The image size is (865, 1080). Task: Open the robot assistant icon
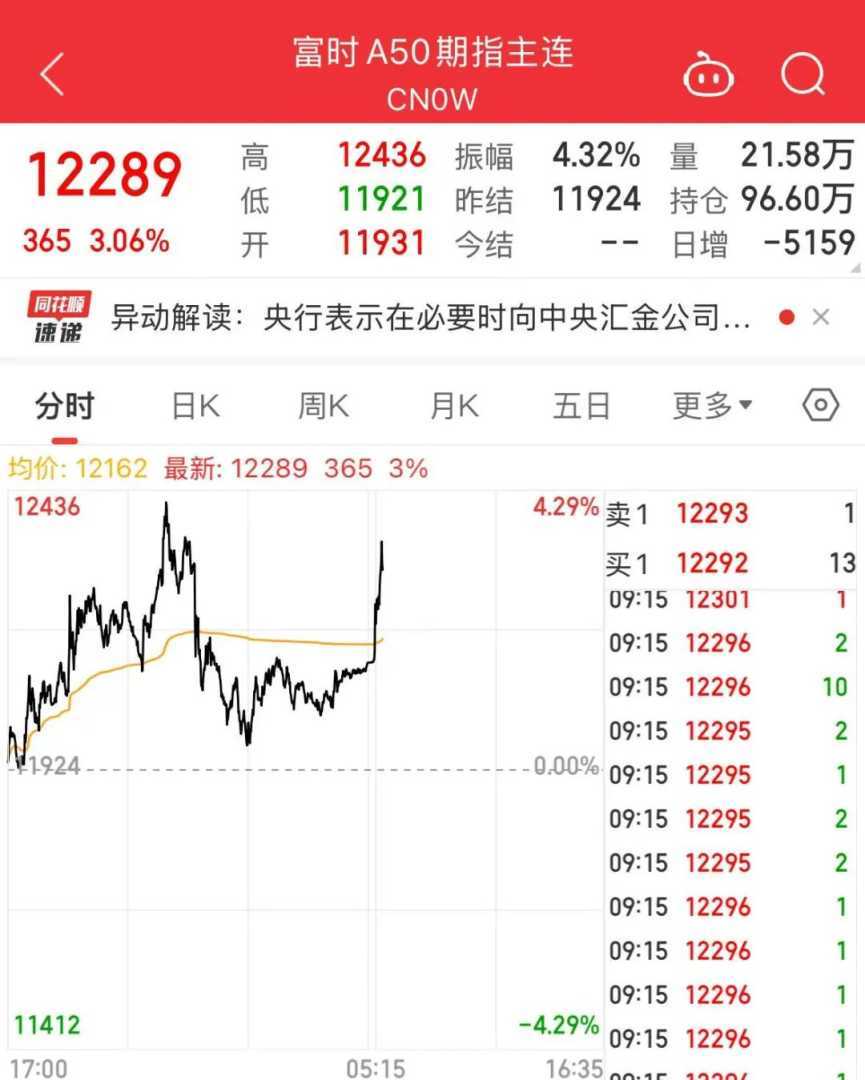[708, 75]
